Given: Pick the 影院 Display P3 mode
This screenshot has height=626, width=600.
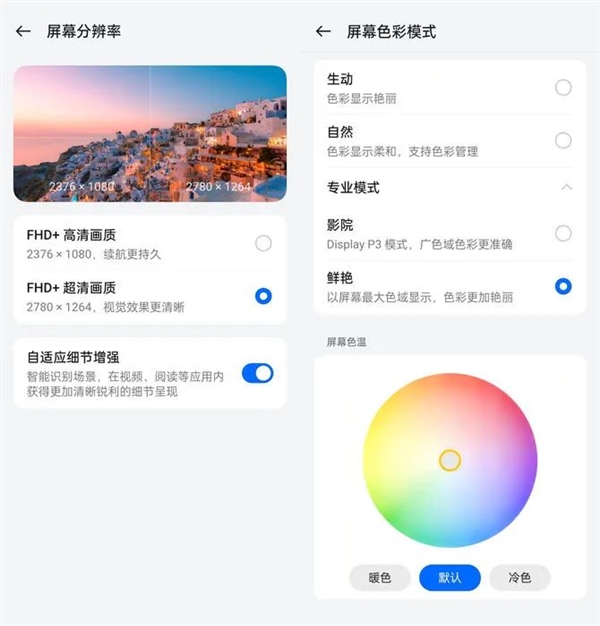Looking at the screenshot, I should pos(563,234).
